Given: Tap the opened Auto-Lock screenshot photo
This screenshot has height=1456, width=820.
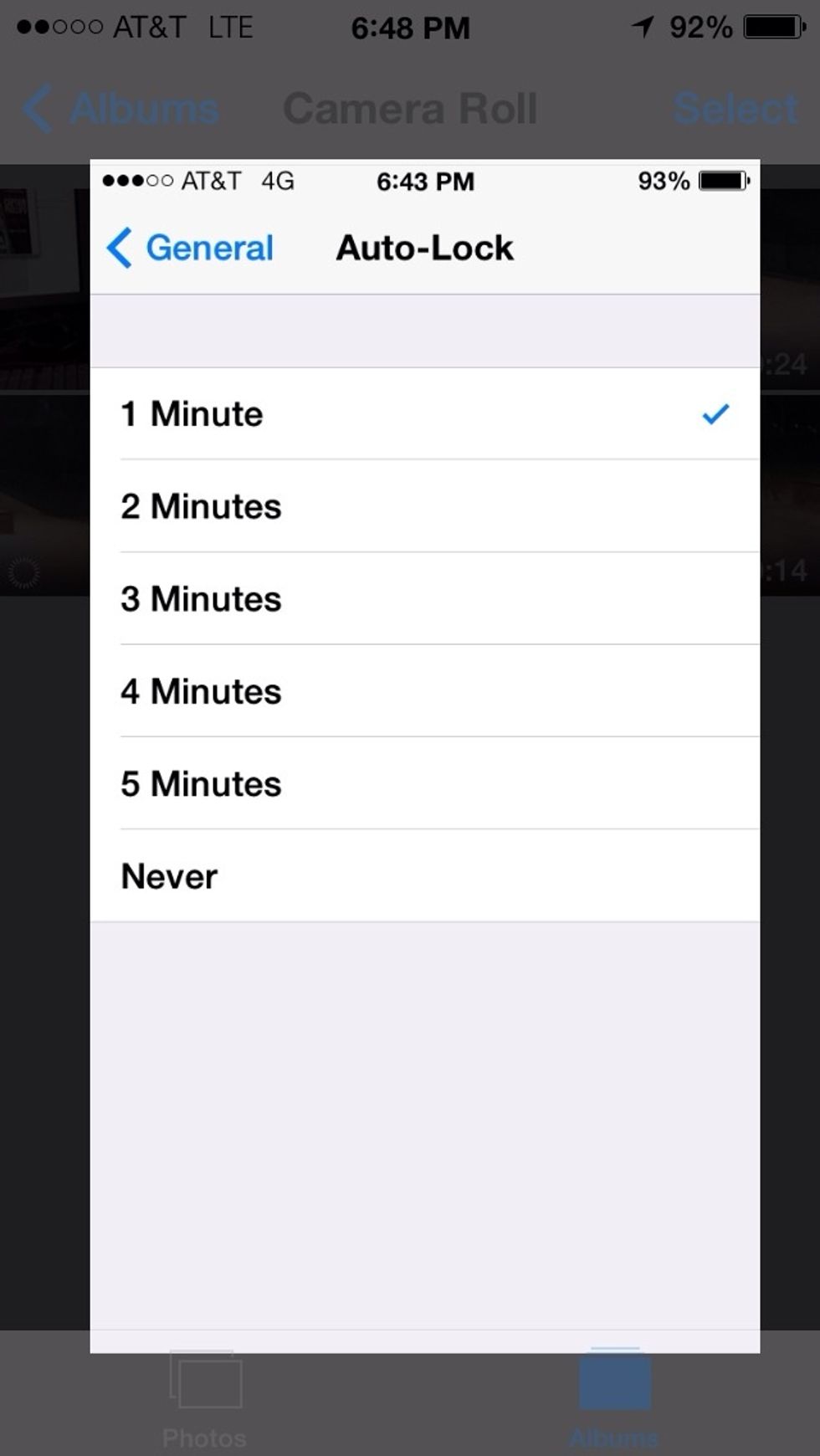Looking at the screenshot, I should click(425, 753).
